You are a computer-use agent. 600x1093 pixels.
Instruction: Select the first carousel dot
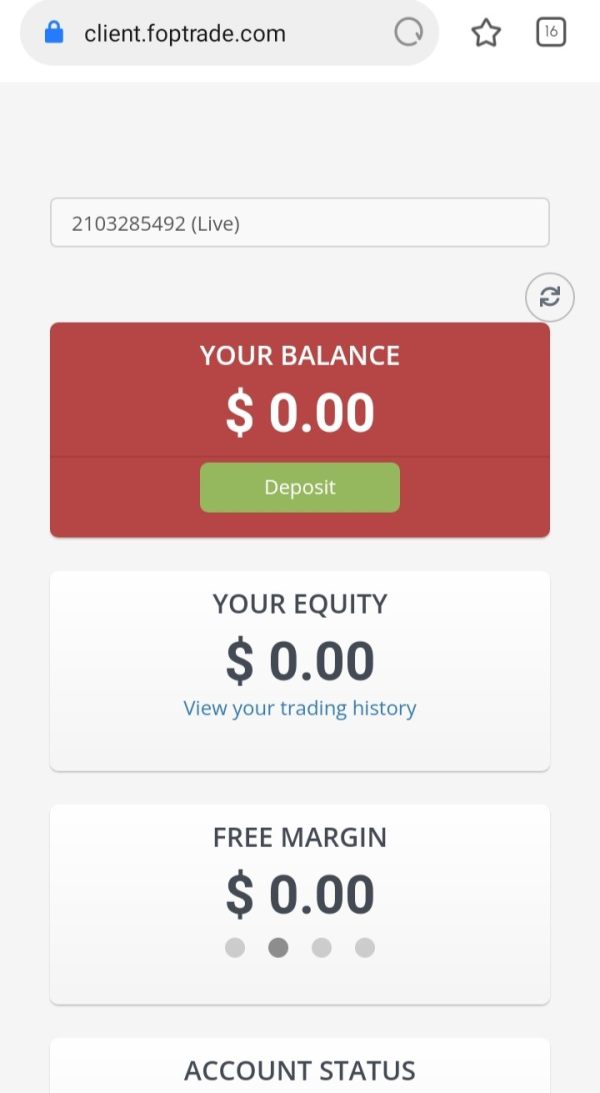(x=235, y=947)
